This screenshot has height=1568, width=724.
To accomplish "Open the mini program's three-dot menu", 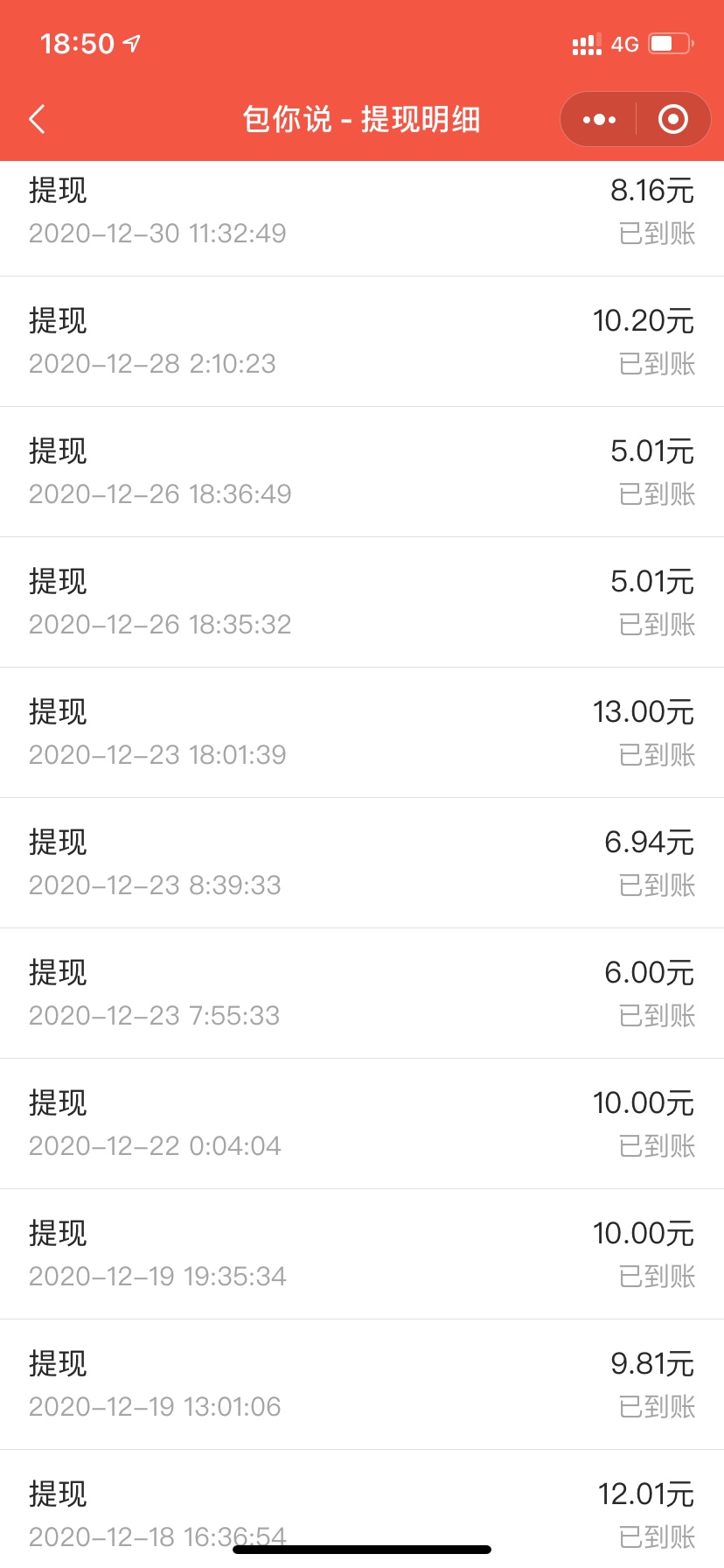I will [x=599, y=119].
